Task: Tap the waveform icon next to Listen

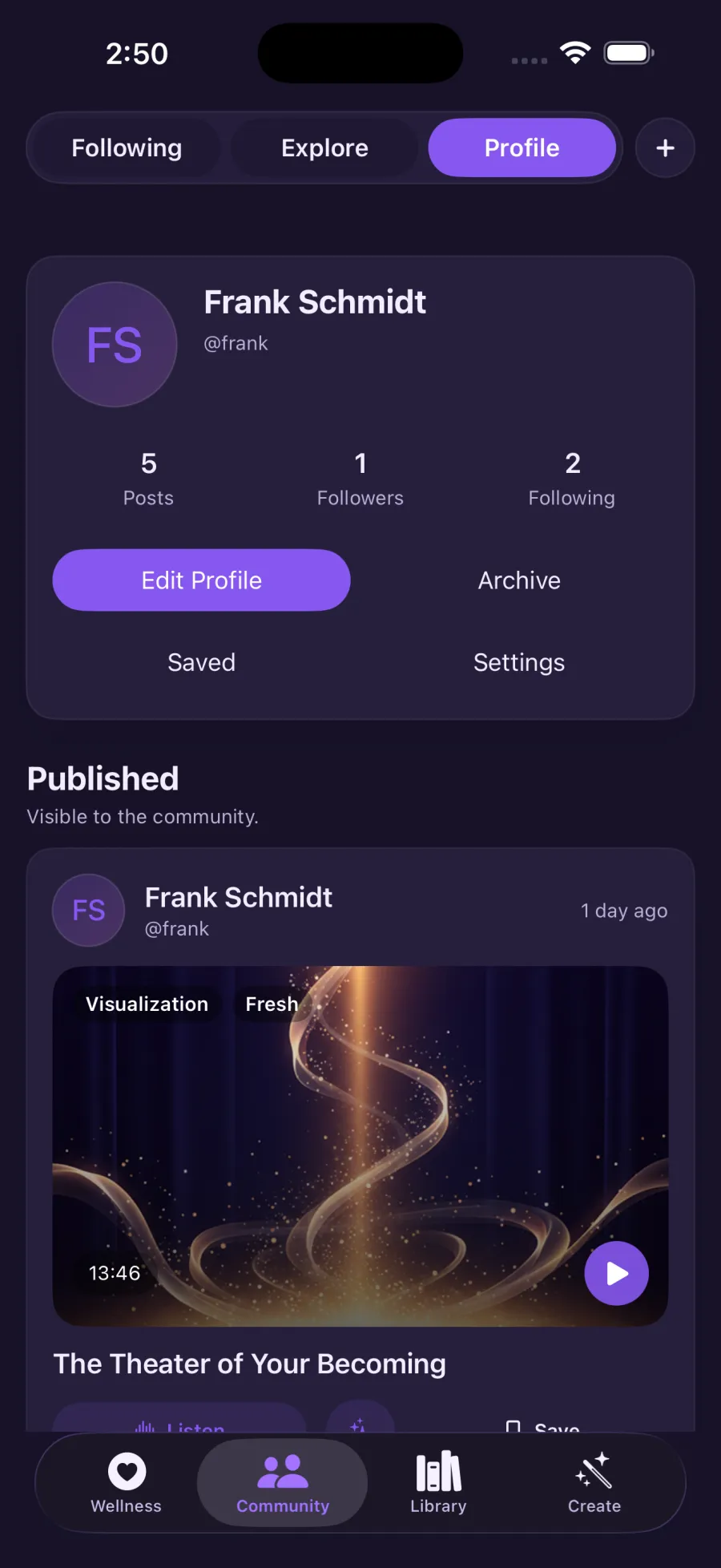Action: click(x=145, y=1425)
